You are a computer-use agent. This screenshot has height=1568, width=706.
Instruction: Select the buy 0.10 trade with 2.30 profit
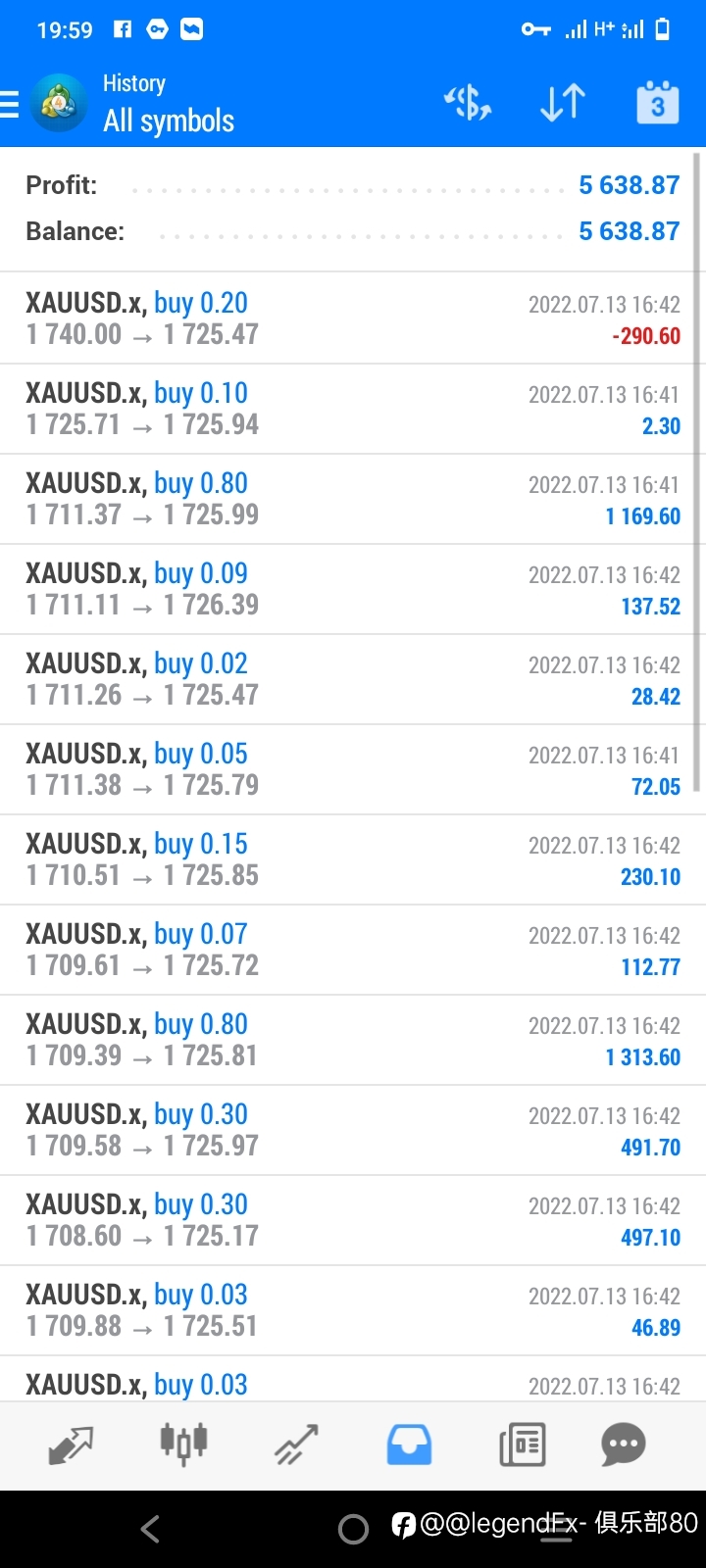coord(353,409)
